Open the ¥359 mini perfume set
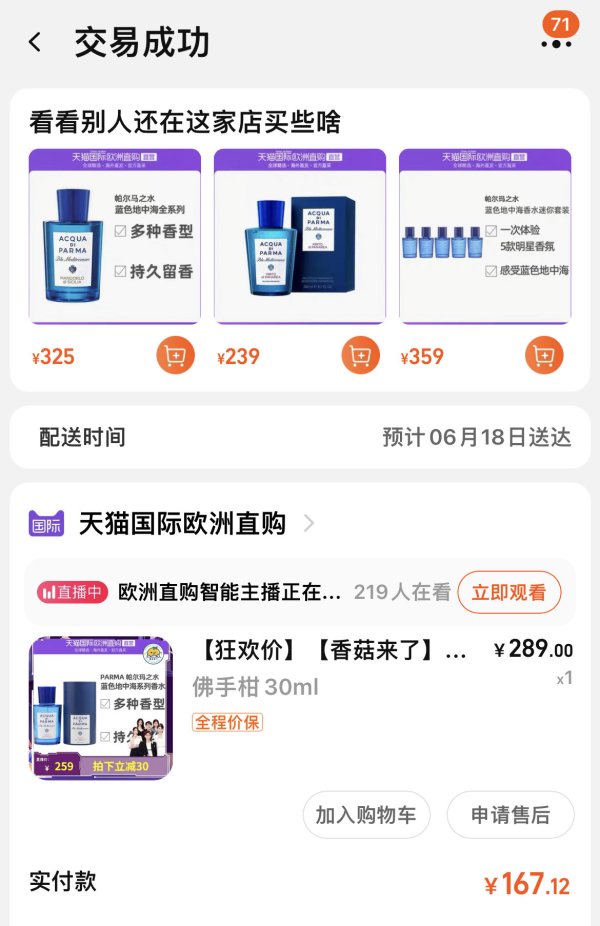Image resolution: width=600 pixels, height=926 pixels. pyautogui.click(x=485, y=237)
